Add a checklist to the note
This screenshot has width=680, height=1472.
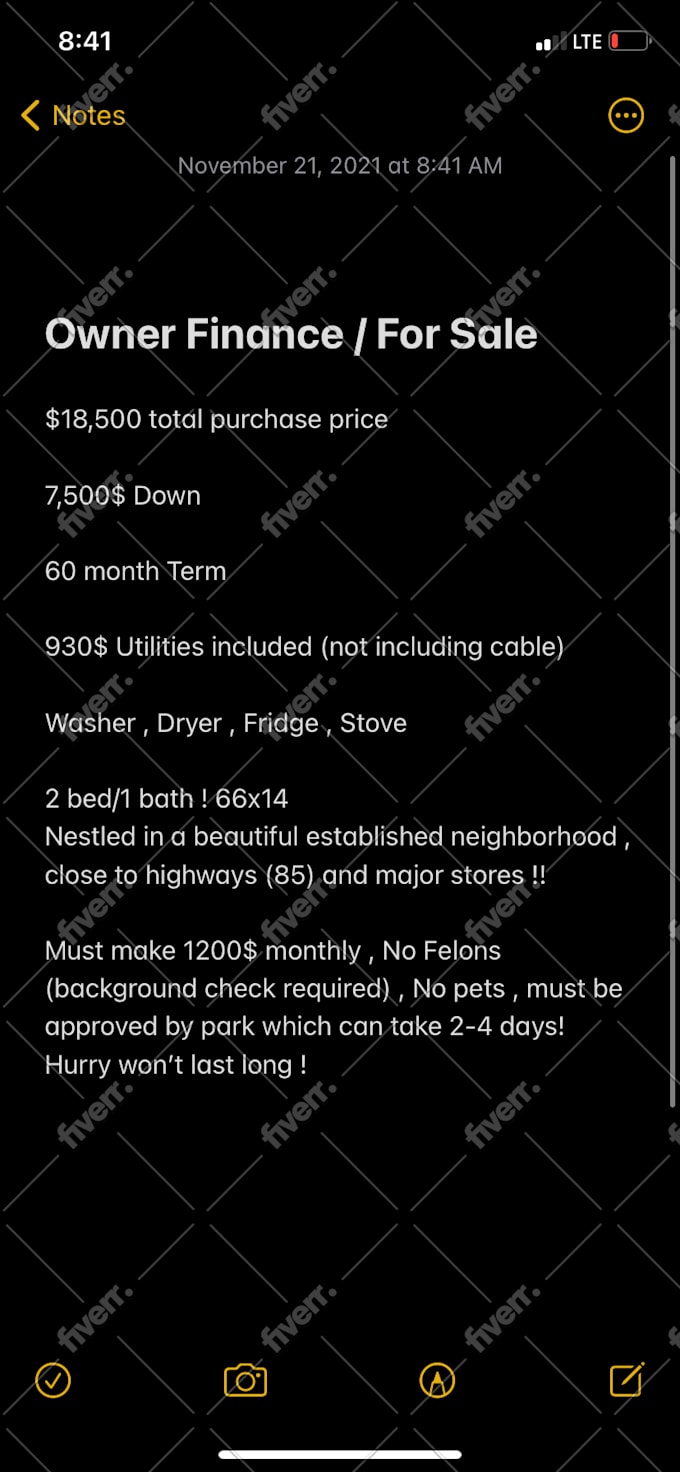53,1381
